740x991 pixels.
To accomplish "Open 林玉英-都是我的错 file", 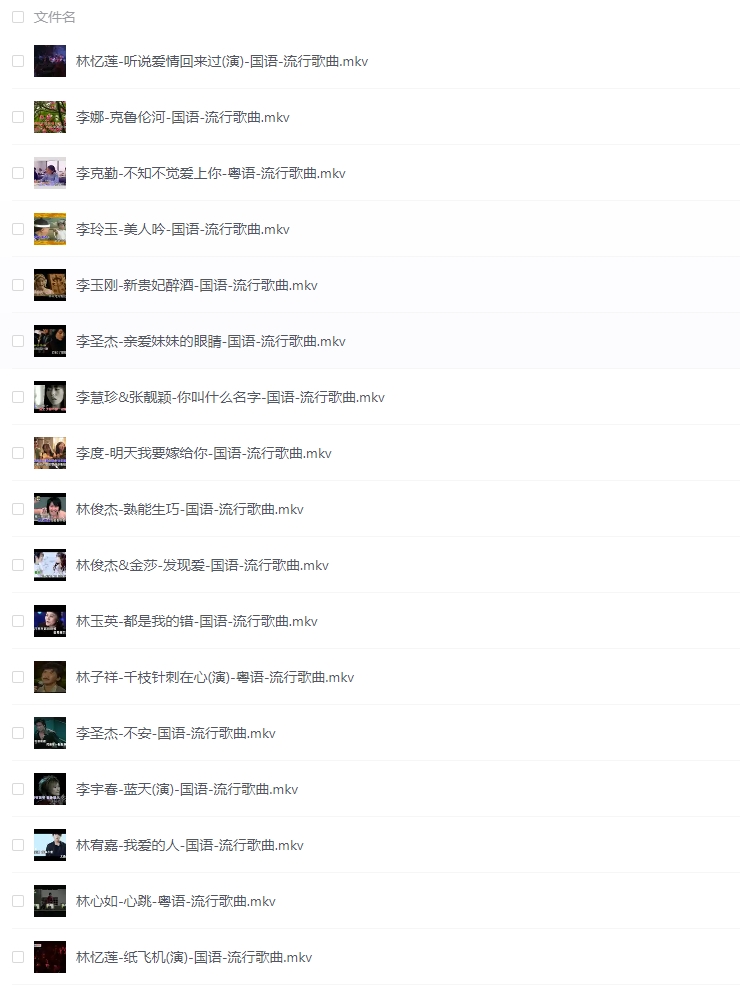I will (196, 621).
